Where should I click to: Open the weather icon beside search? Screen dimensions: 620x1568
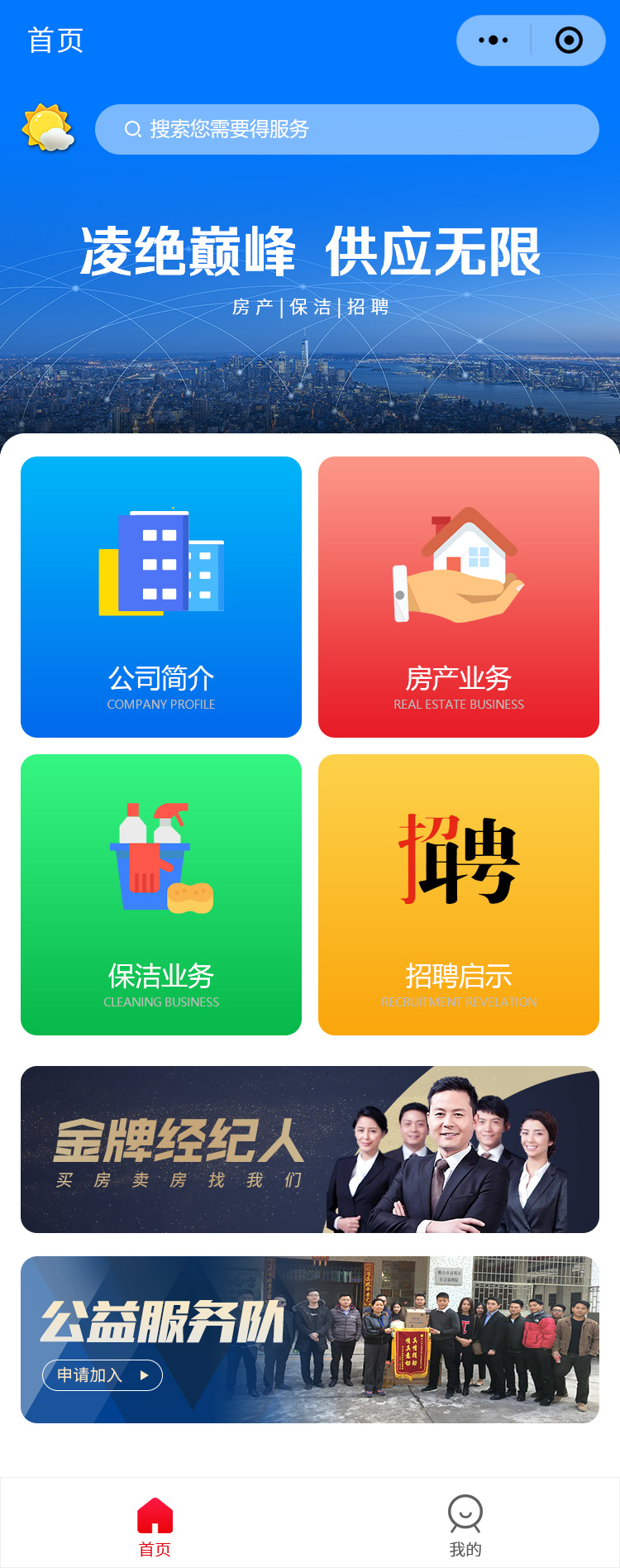(48, 129)
